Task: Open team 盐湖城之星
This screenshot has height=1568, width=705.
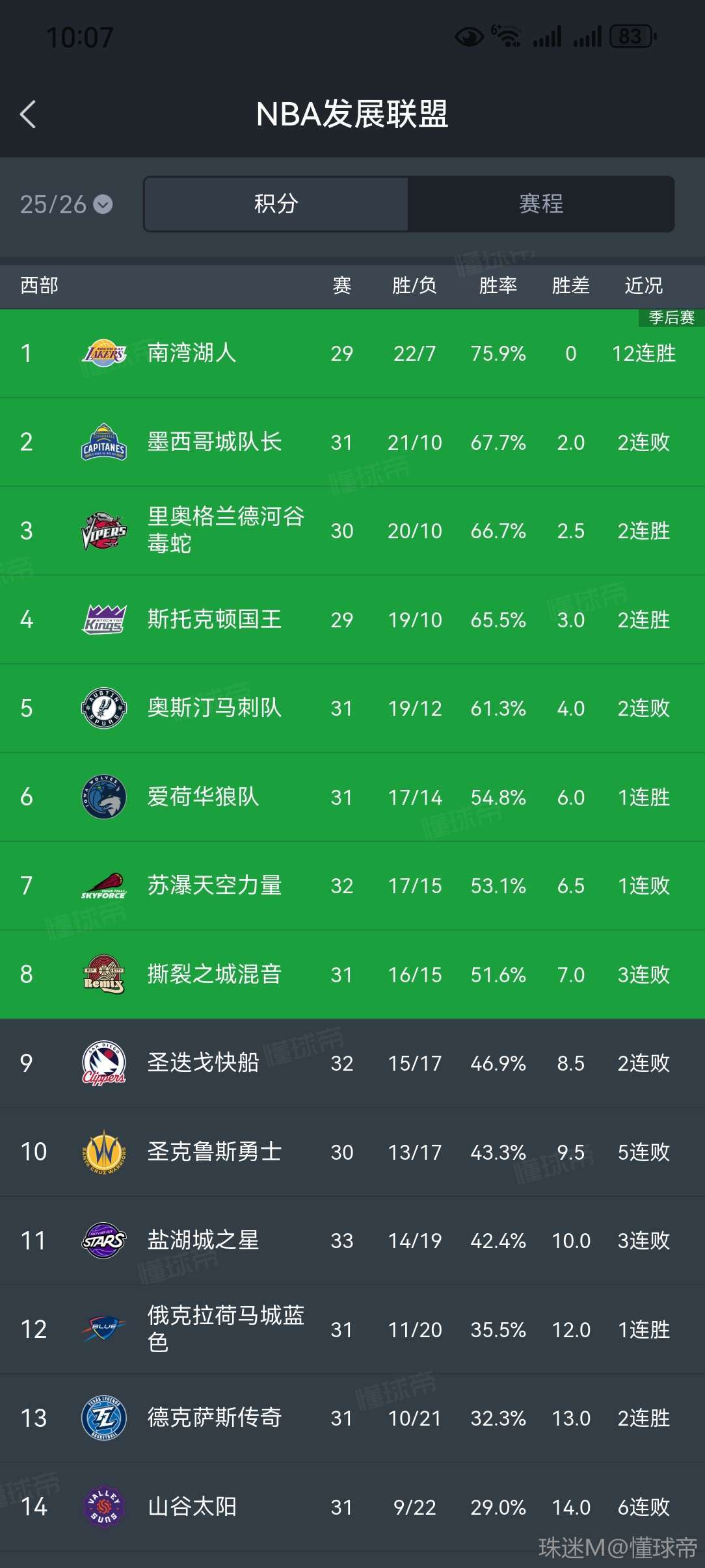Action: [x=203, y=1240]
